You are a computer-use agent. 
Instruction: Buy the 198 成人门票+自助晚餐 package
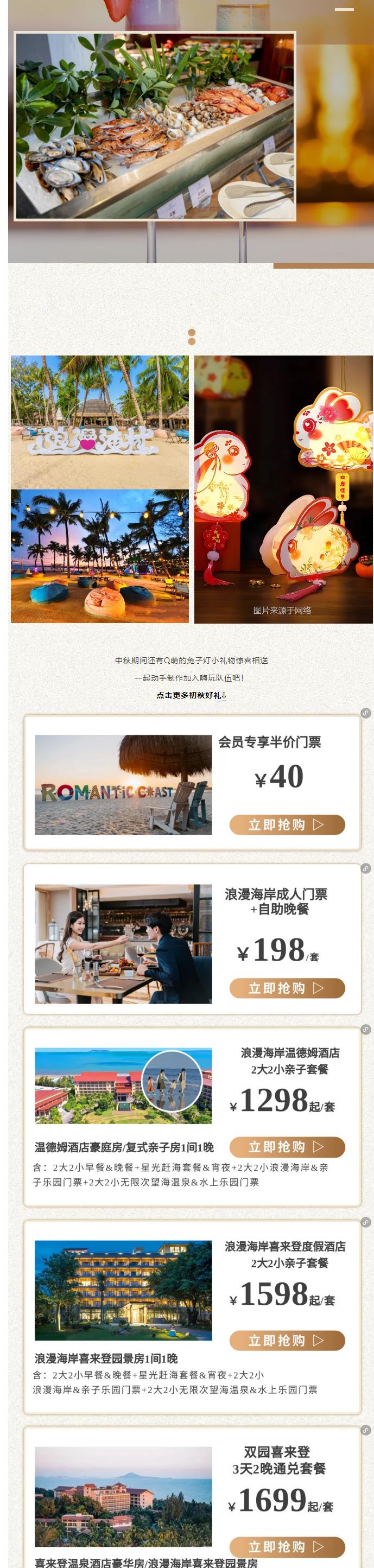[x=287, y=988]
